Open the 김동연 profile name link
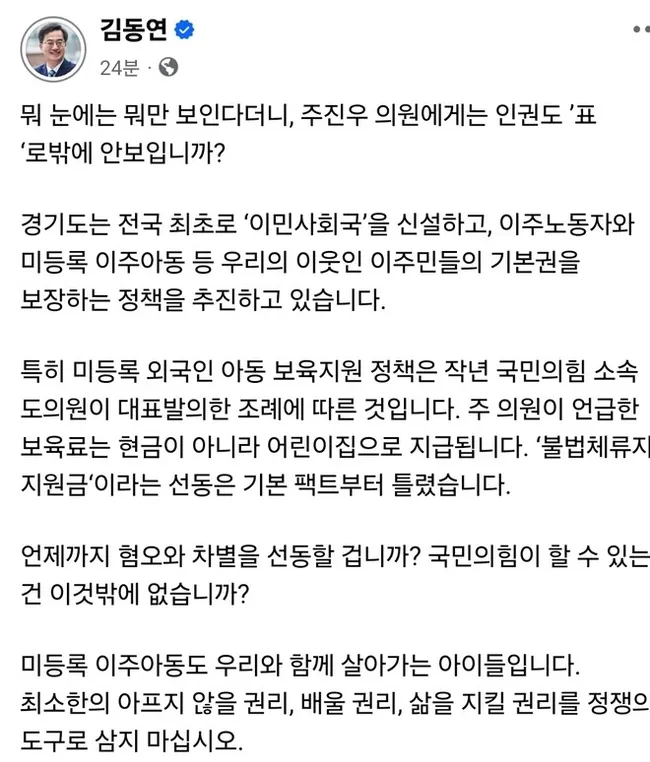Screen dimensions: 650x762 point(133,31)
